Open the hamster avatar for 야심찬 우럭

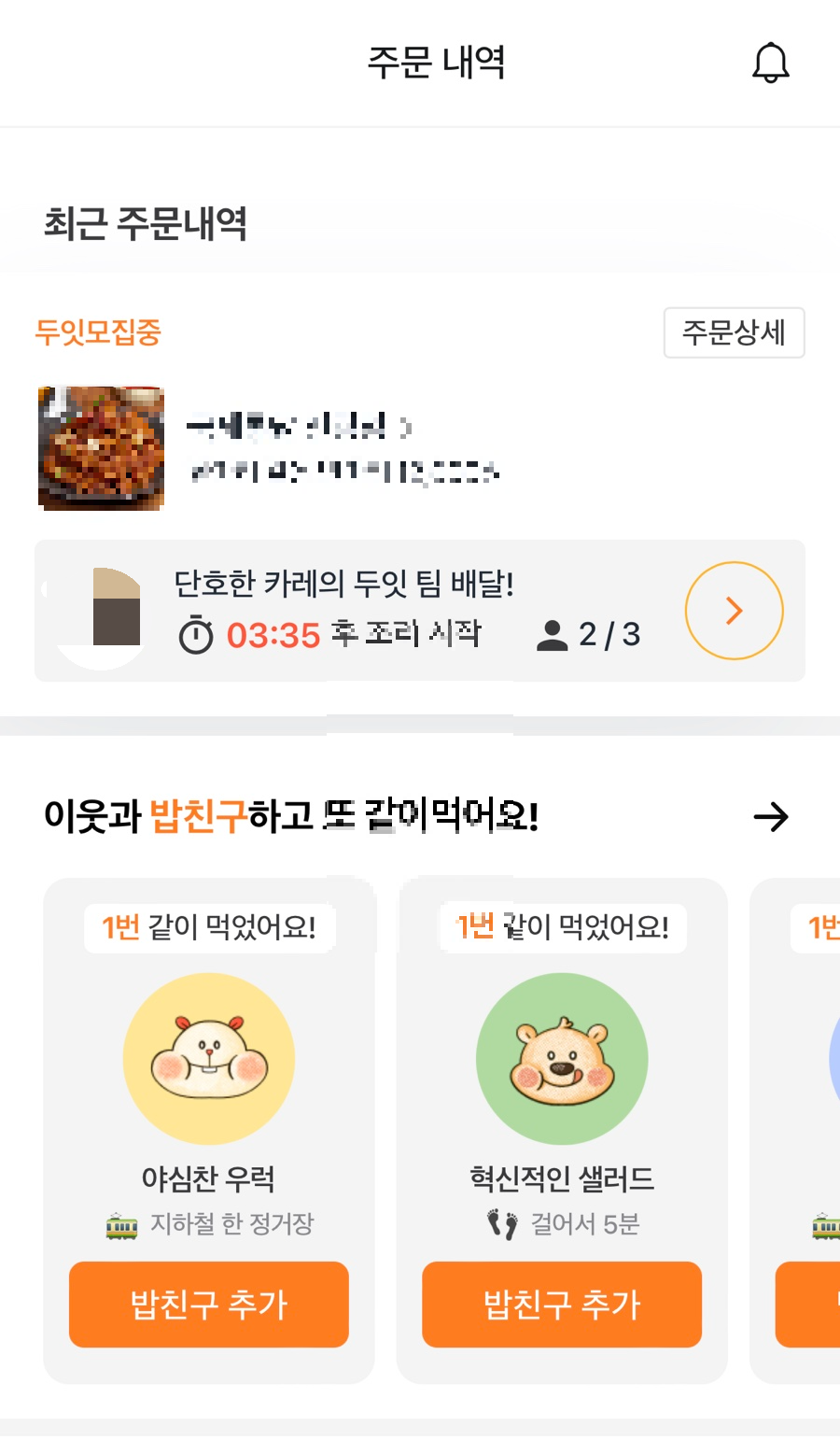click(x=208, y=1058)
